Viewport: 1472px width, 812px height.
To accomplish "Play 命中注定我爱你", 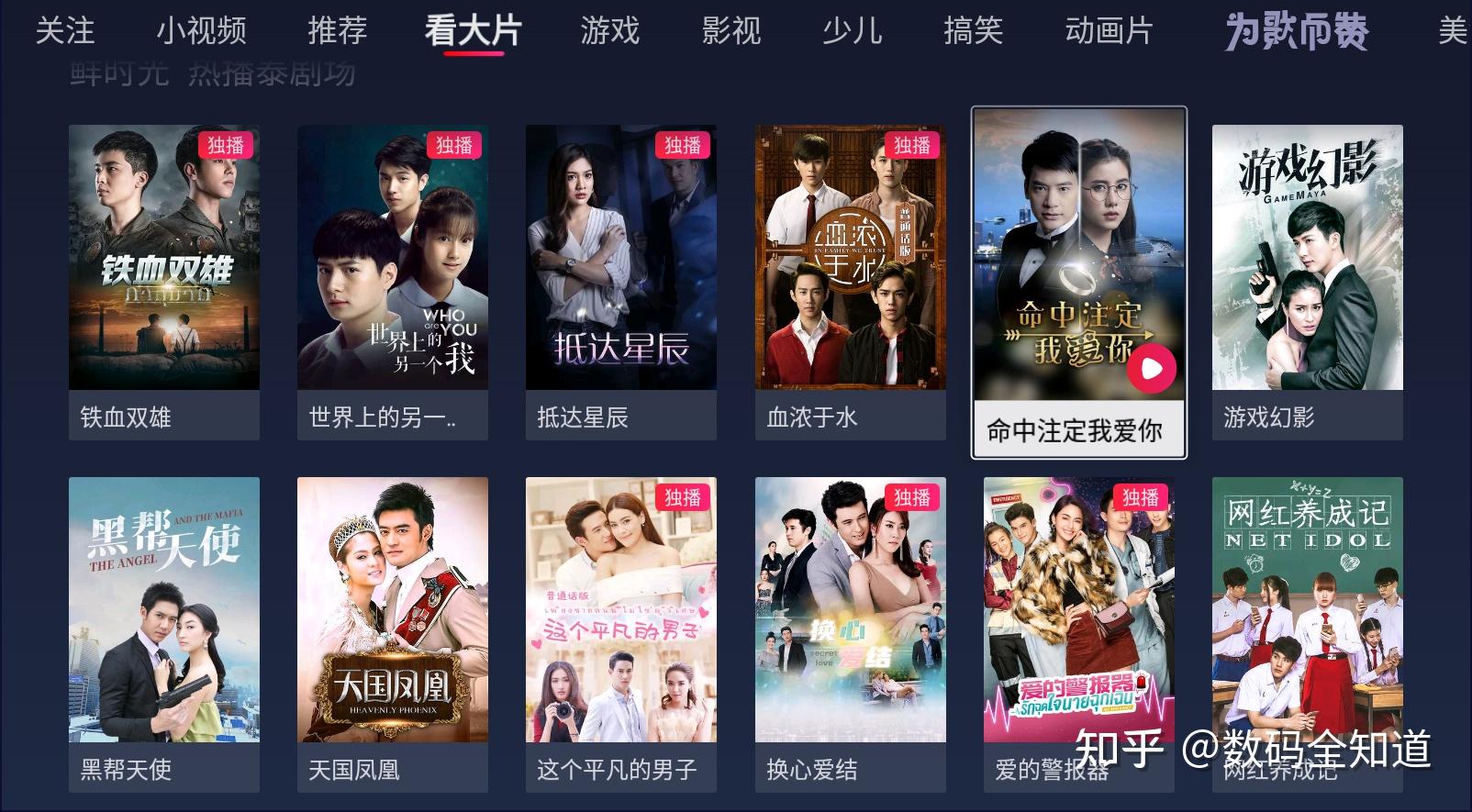I will coord(1152,369).
